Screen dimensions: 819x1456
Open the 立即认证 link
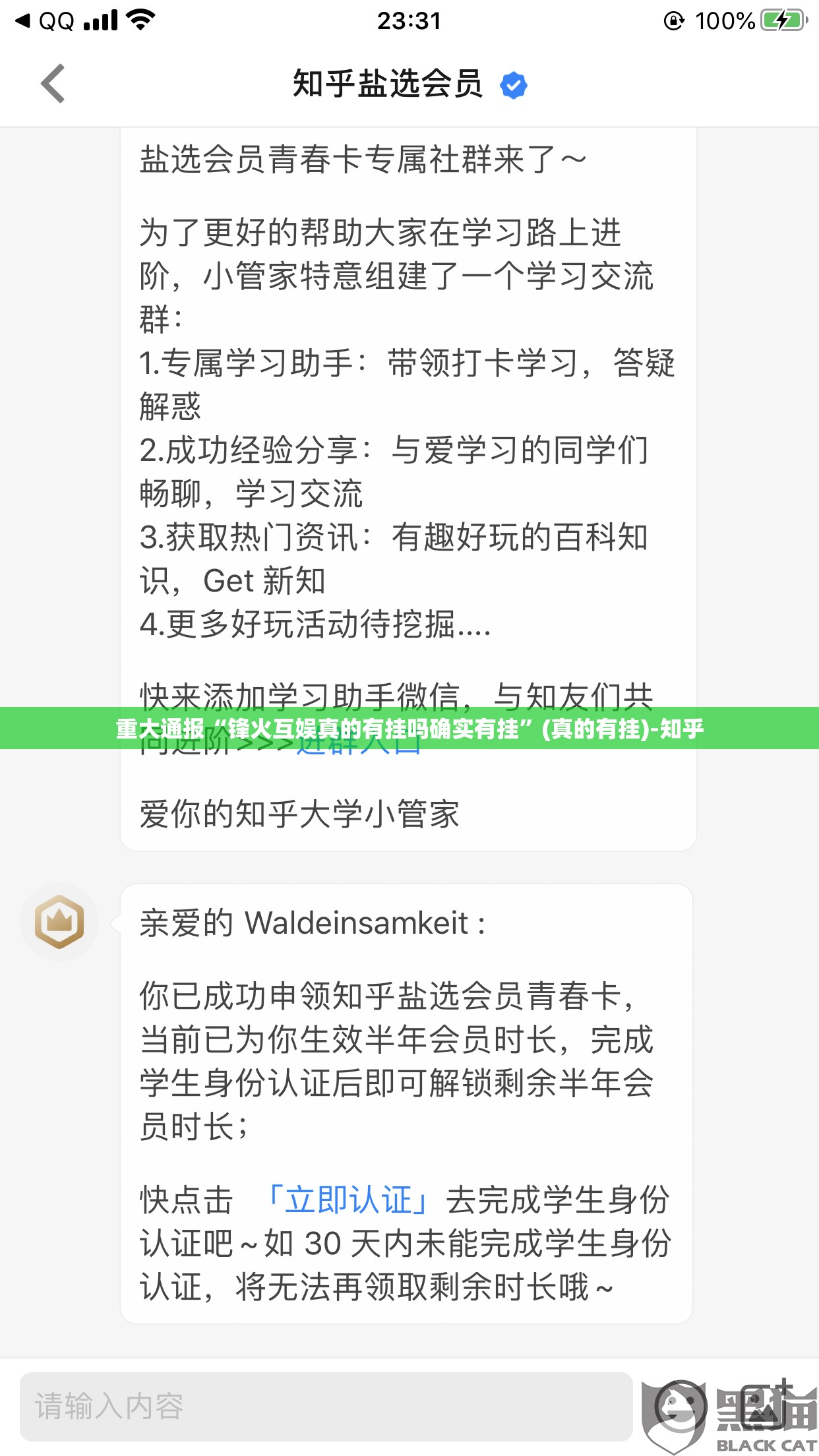pyautogui.click(x=347, y=1200)
